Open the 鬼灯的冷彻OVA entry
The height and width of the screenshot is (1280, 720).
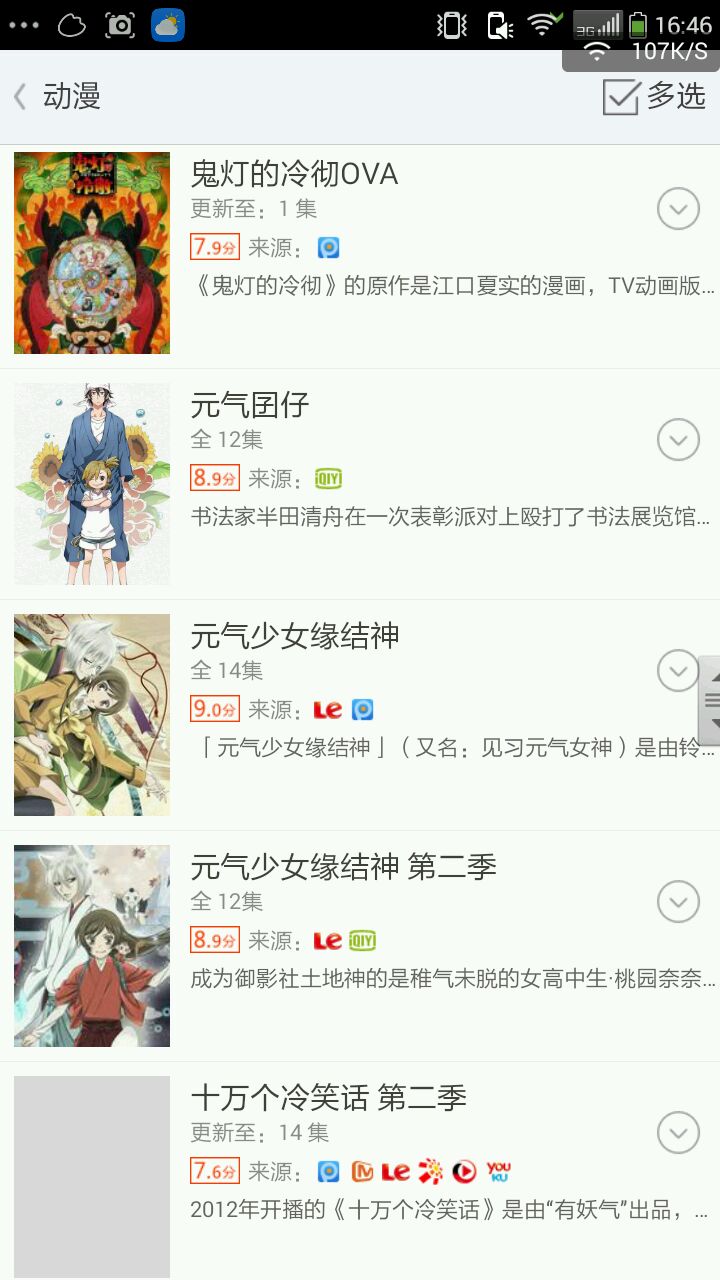(294, 175)
